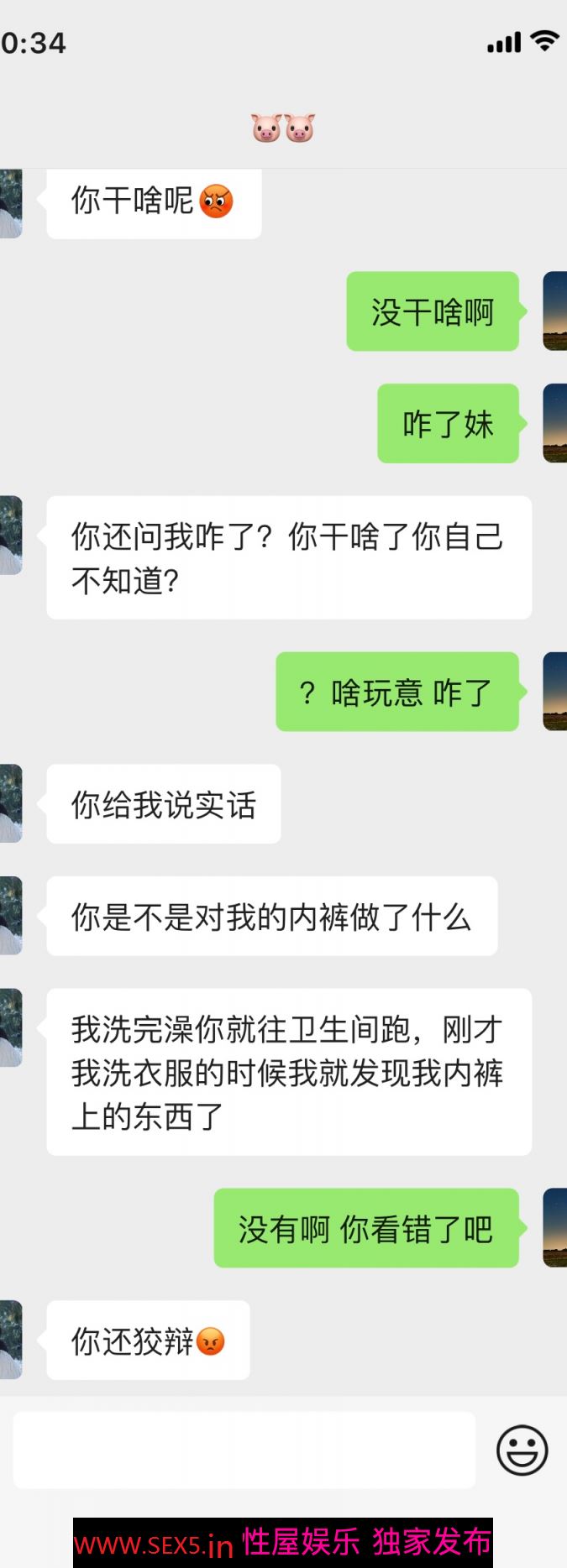Open the emoji sticker panel
This screenshot has width=567, height=1568.
(x=522, y=1450)
